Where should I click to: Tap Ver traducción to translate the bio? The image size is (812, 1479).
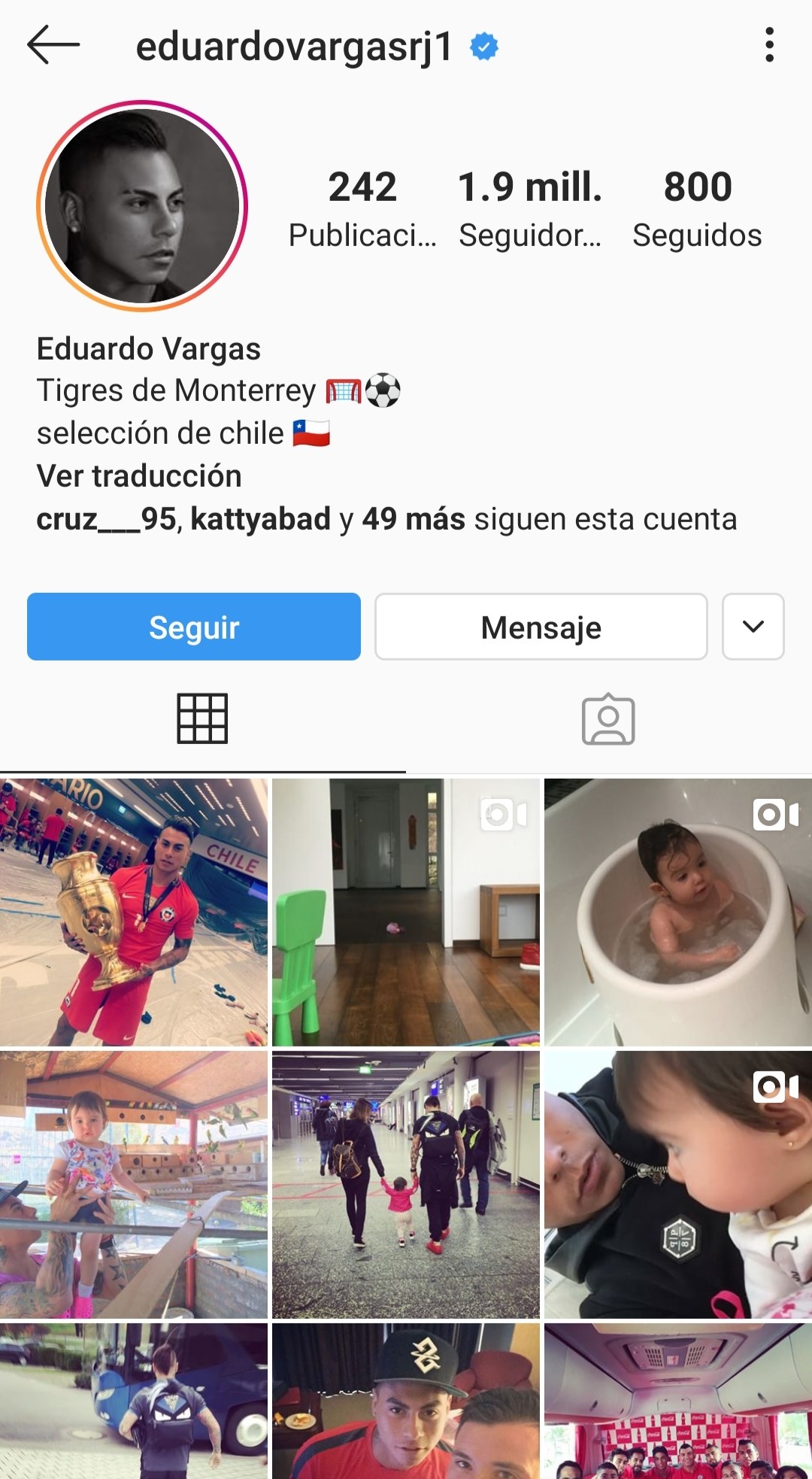click(139, 476)
